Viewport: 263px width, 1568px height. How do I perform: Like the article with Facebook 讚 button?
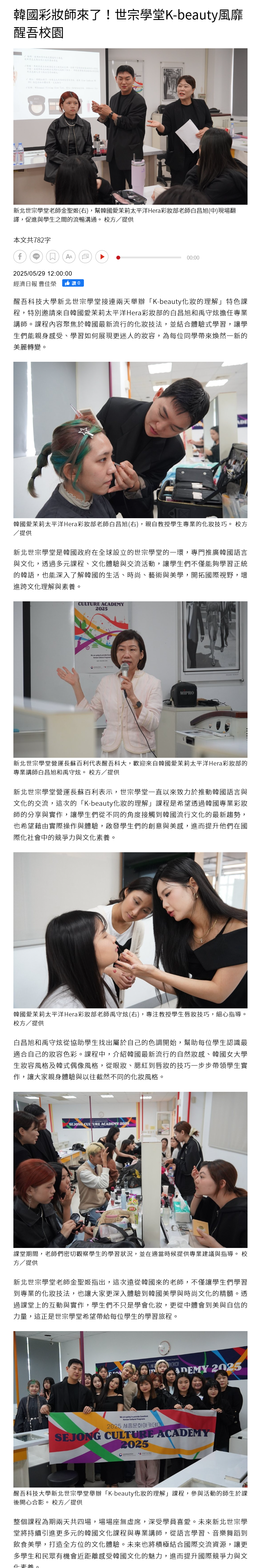(72, 283)
